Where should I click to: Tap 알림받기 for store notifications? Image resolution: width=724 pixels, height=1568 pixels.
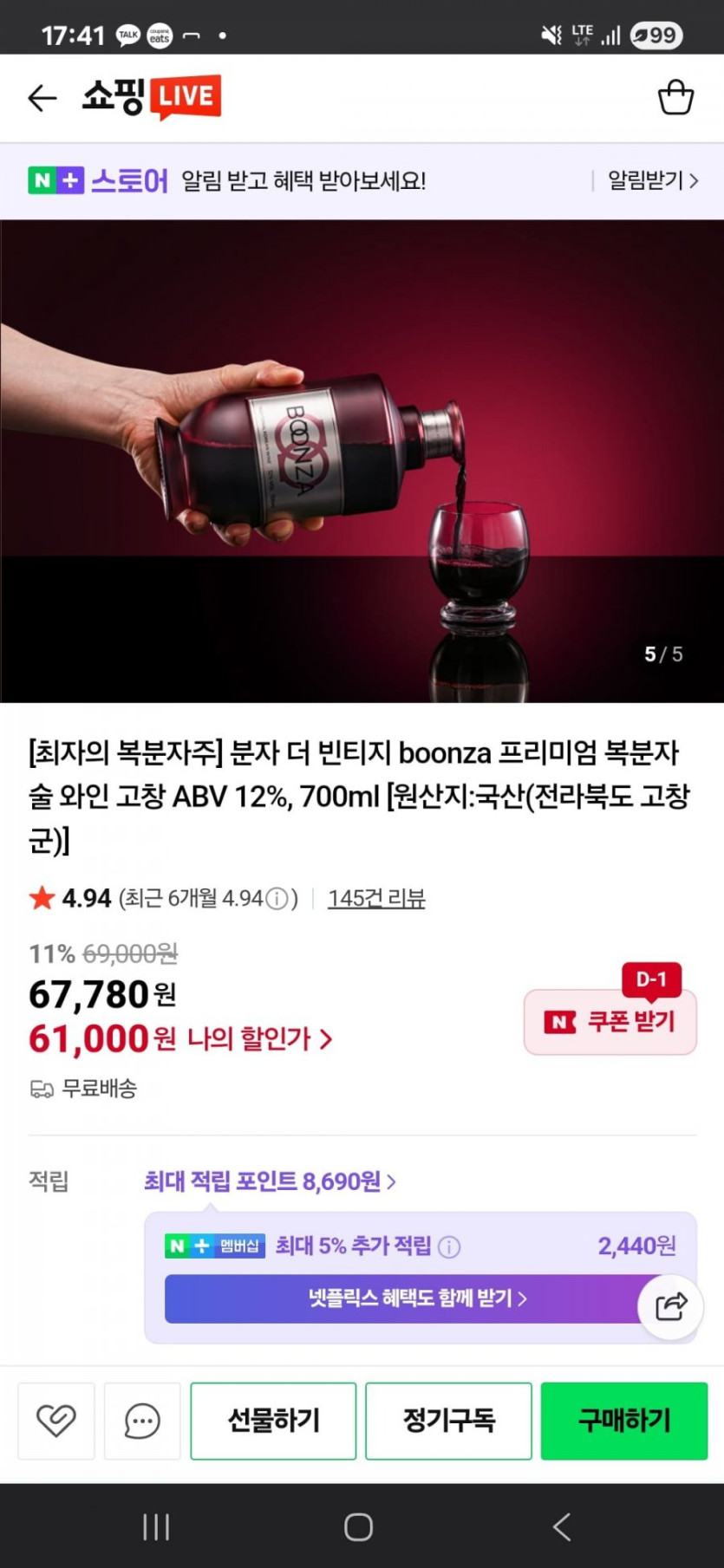(652, 180)
